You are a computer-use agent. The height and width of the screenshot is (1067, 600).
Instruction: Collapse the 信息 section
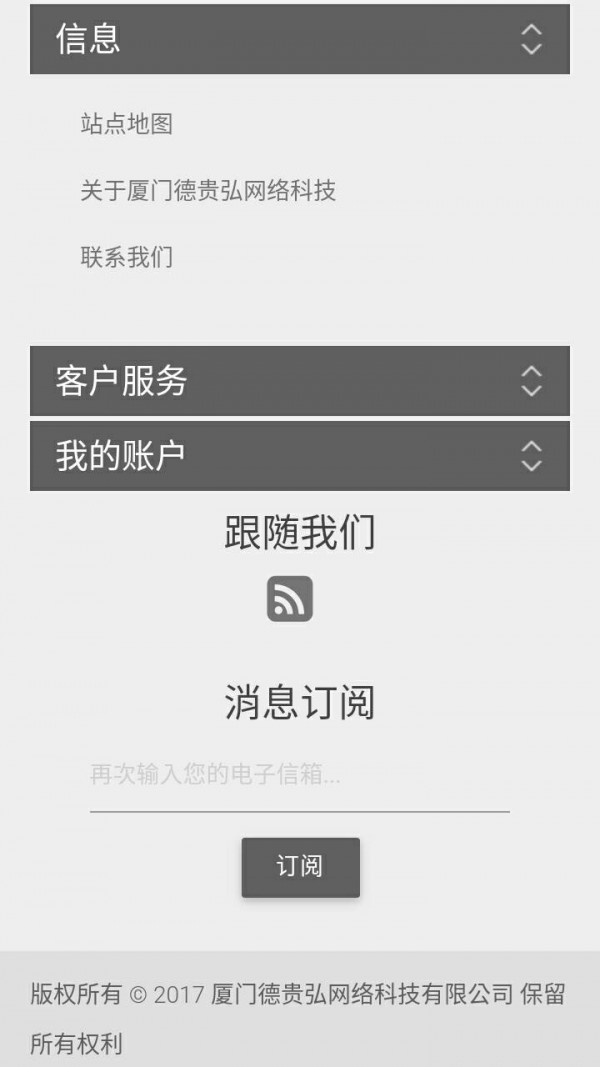click(x=299, y=39)
